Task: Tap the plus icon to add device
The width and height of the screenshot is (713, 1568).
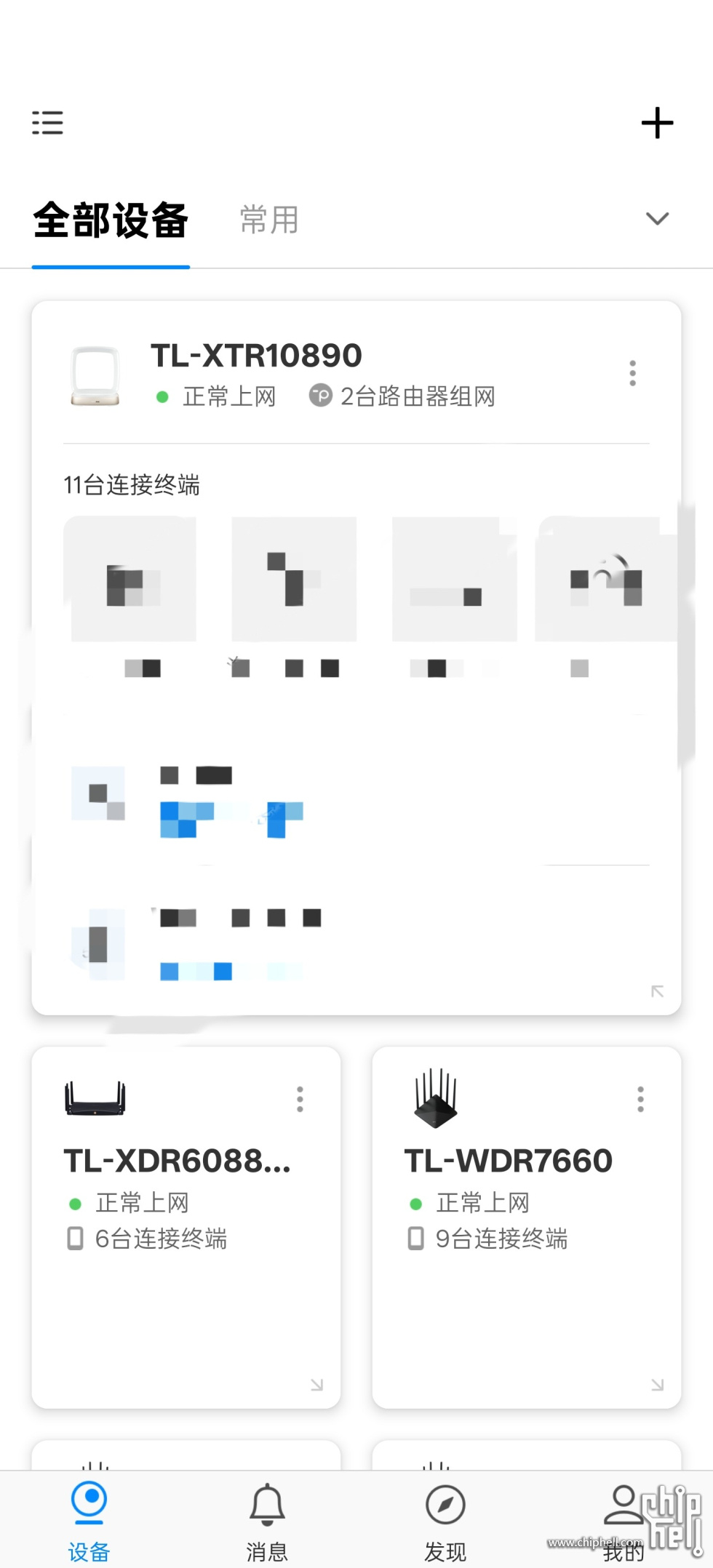Action: coord(657,123)
